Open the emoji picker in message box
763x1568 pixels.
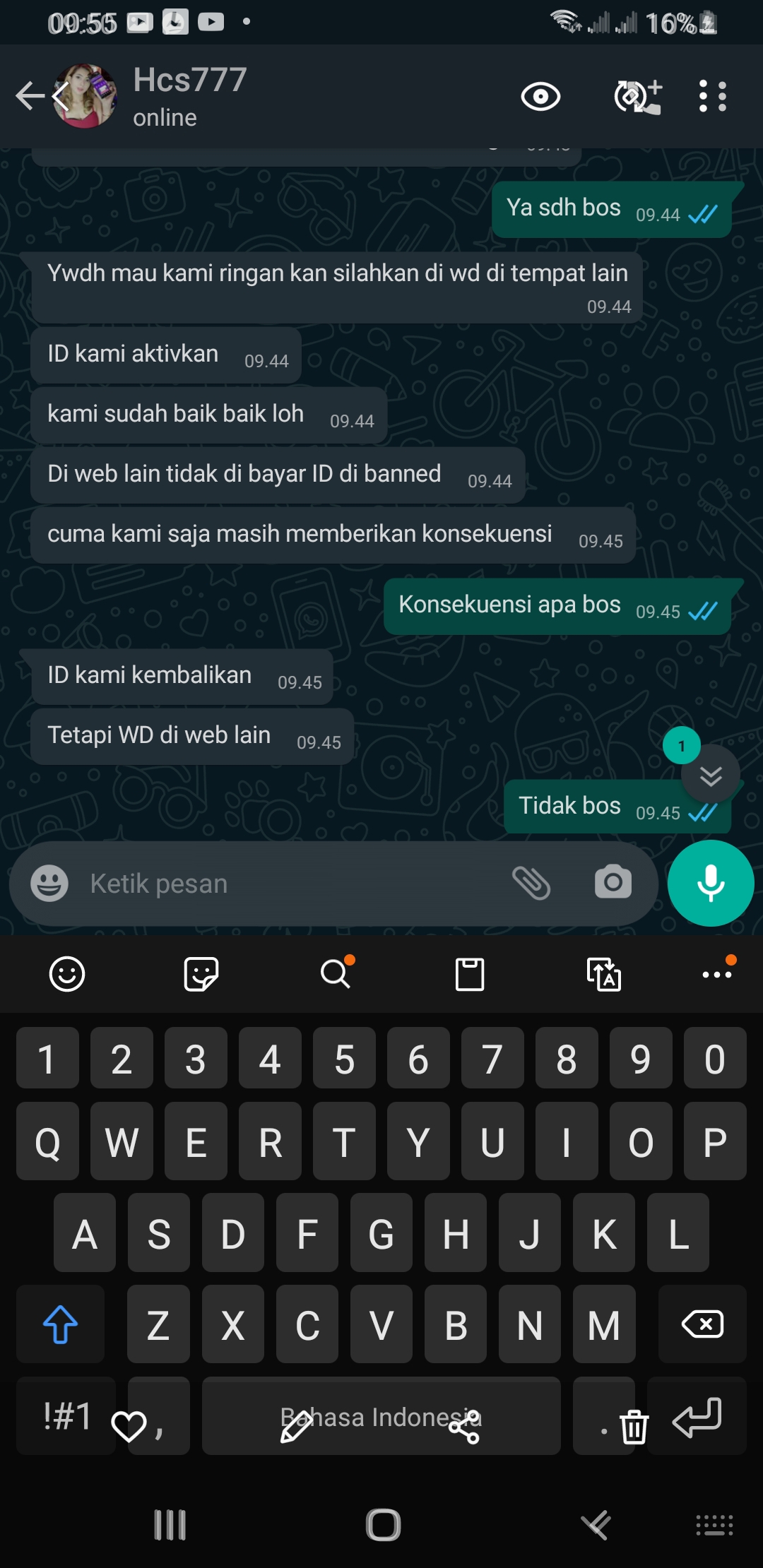click(49, 884)
